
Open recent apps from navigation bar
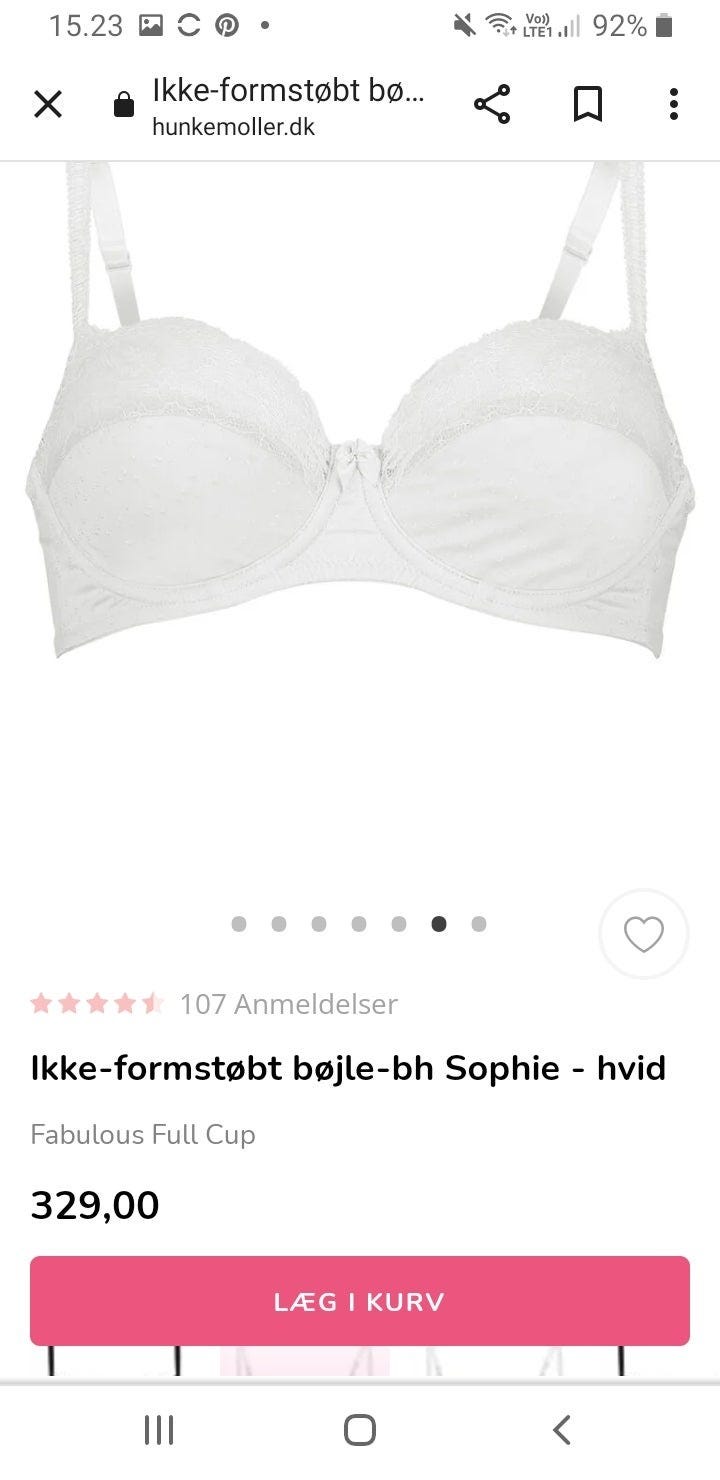(159, 1429)
